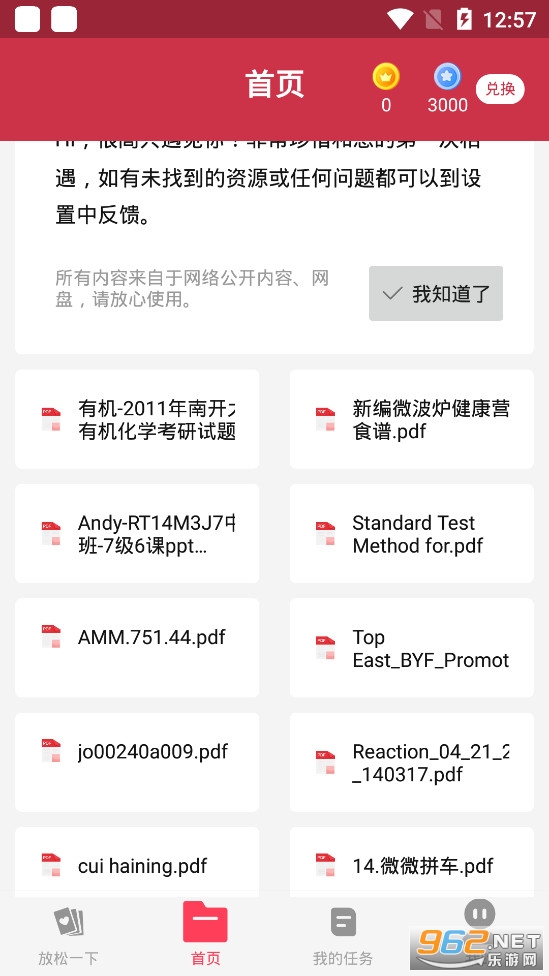The image size is (549, 976).
Task: Open the Reaction_04_21 PDF file
Action: (411, 762)
